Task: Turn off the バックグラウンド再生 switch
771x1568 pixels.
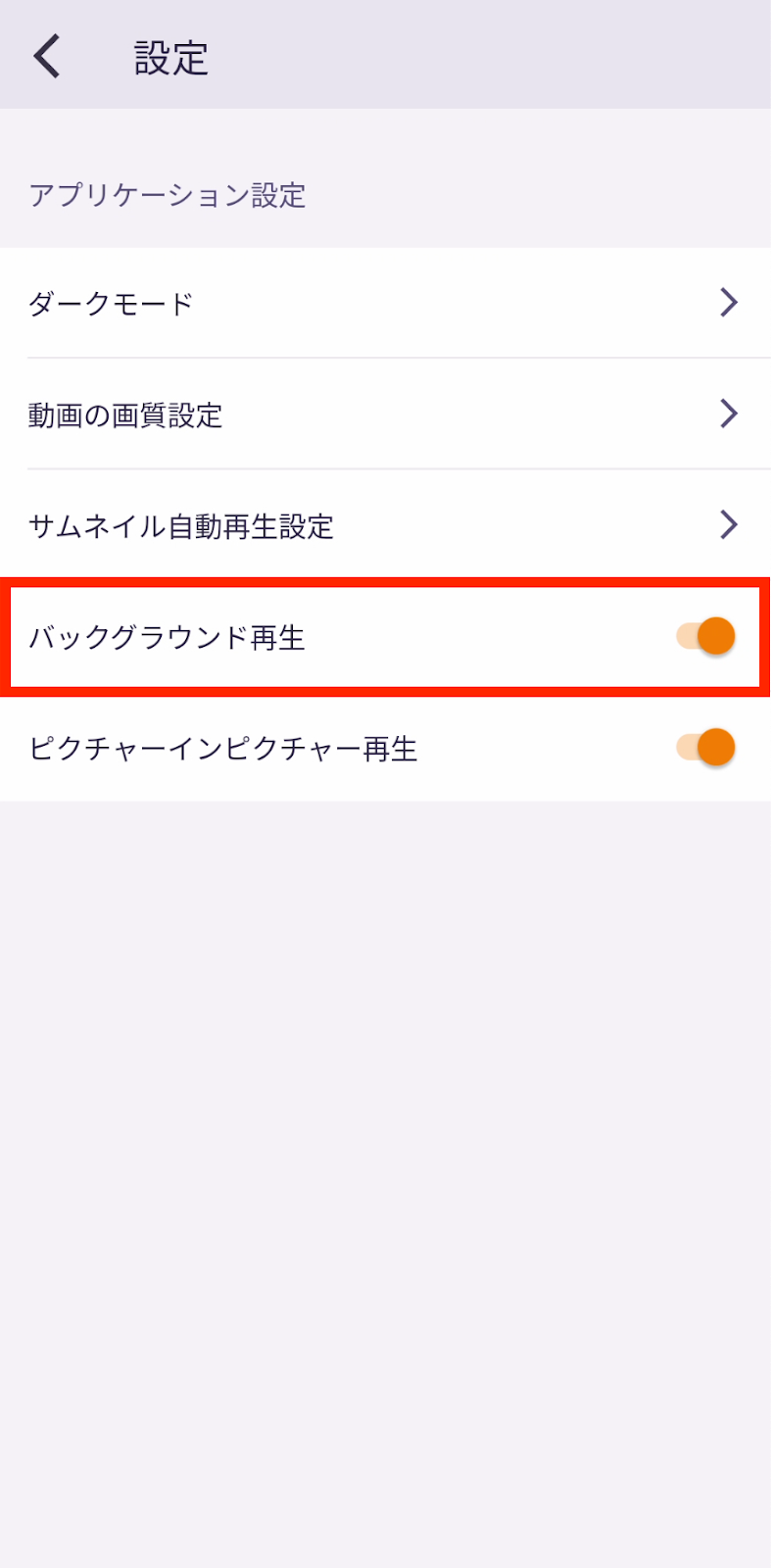Action: [705, 636]
